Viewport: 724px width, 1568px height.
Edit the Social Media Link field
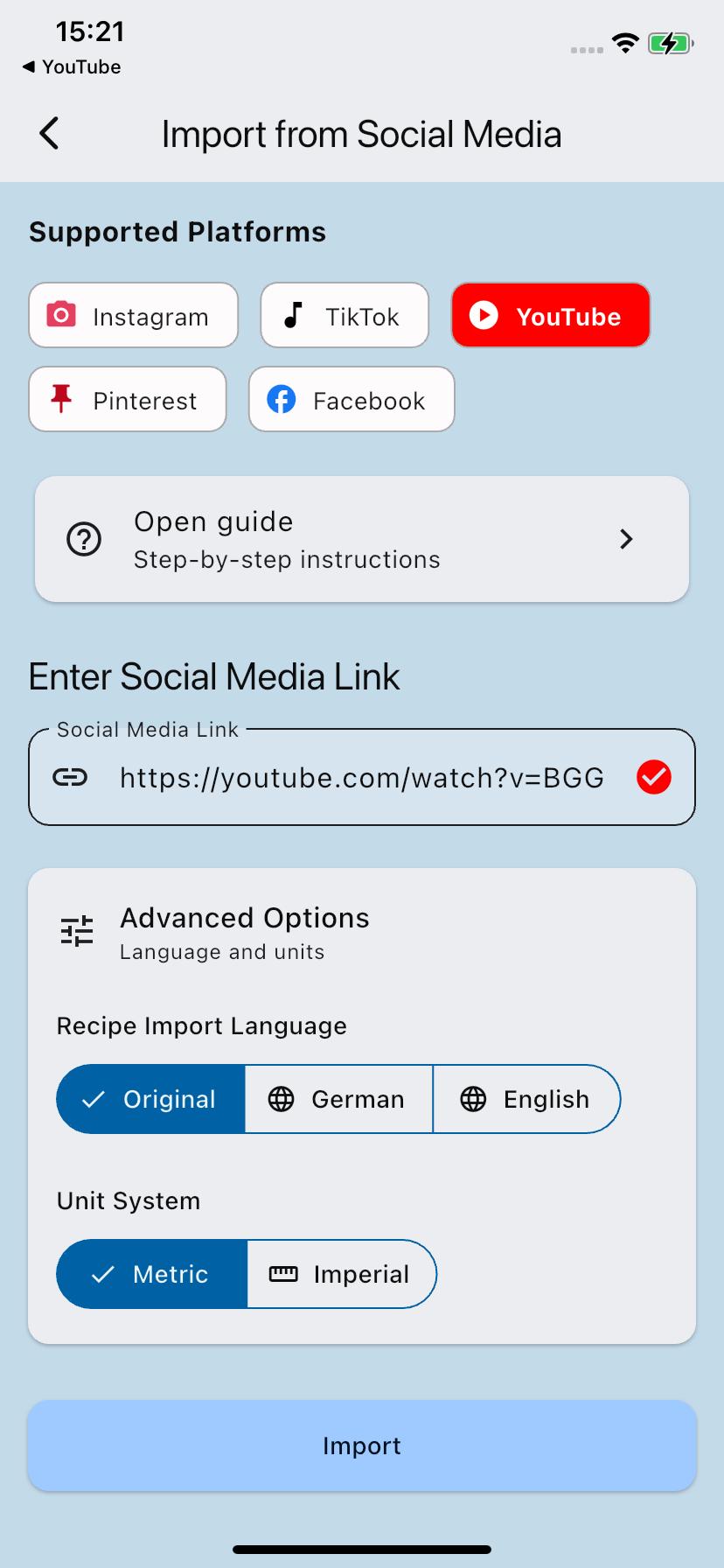pyautogui.click(x=360, y=778)
